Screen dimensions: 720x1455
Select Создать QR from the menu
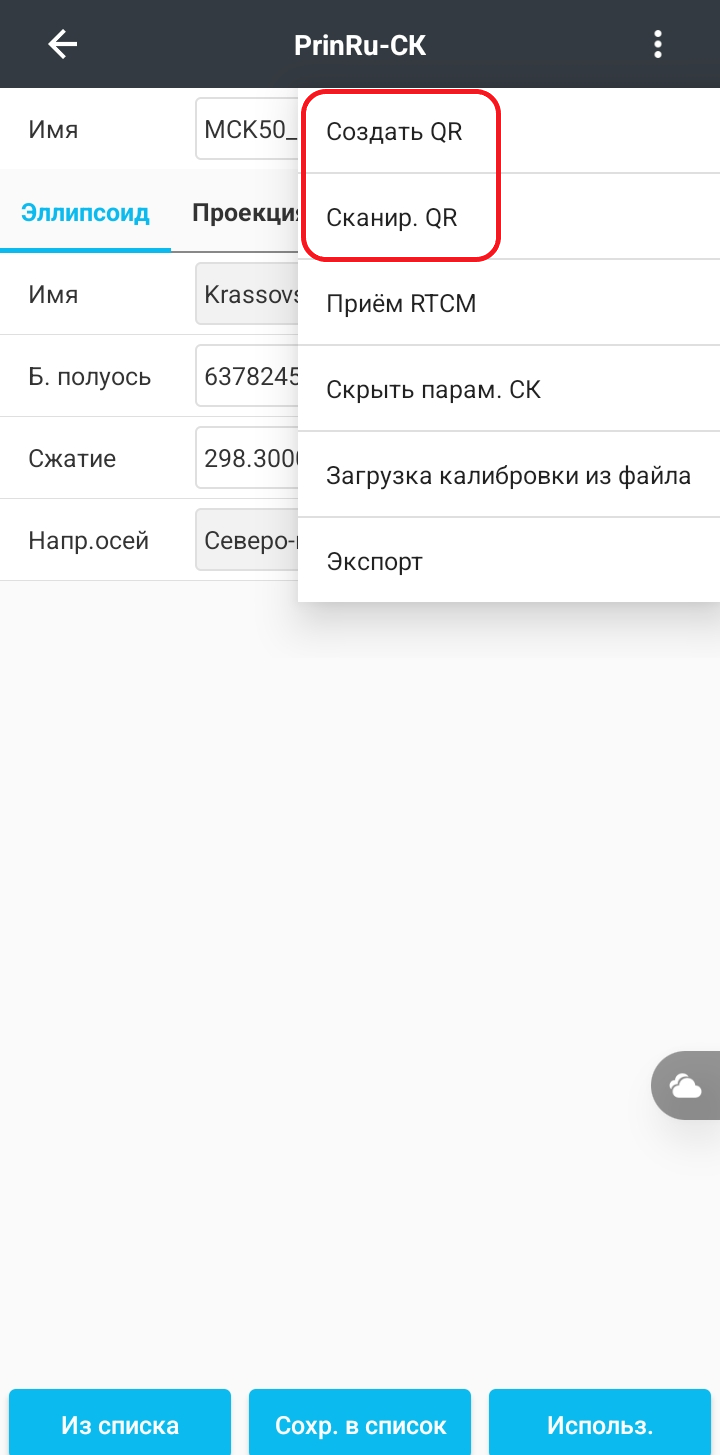[394, 132]
